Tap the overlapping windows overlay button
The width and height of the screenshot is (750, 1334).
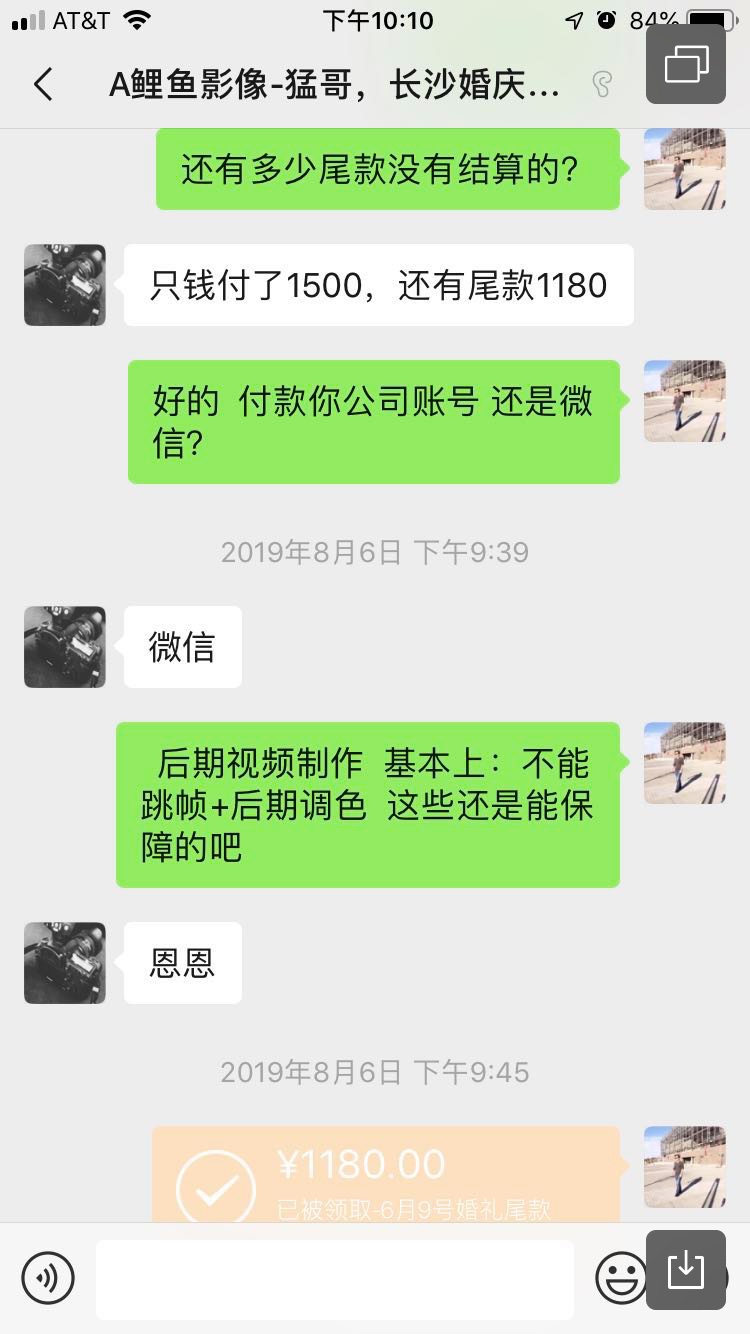tap(686, 64)
